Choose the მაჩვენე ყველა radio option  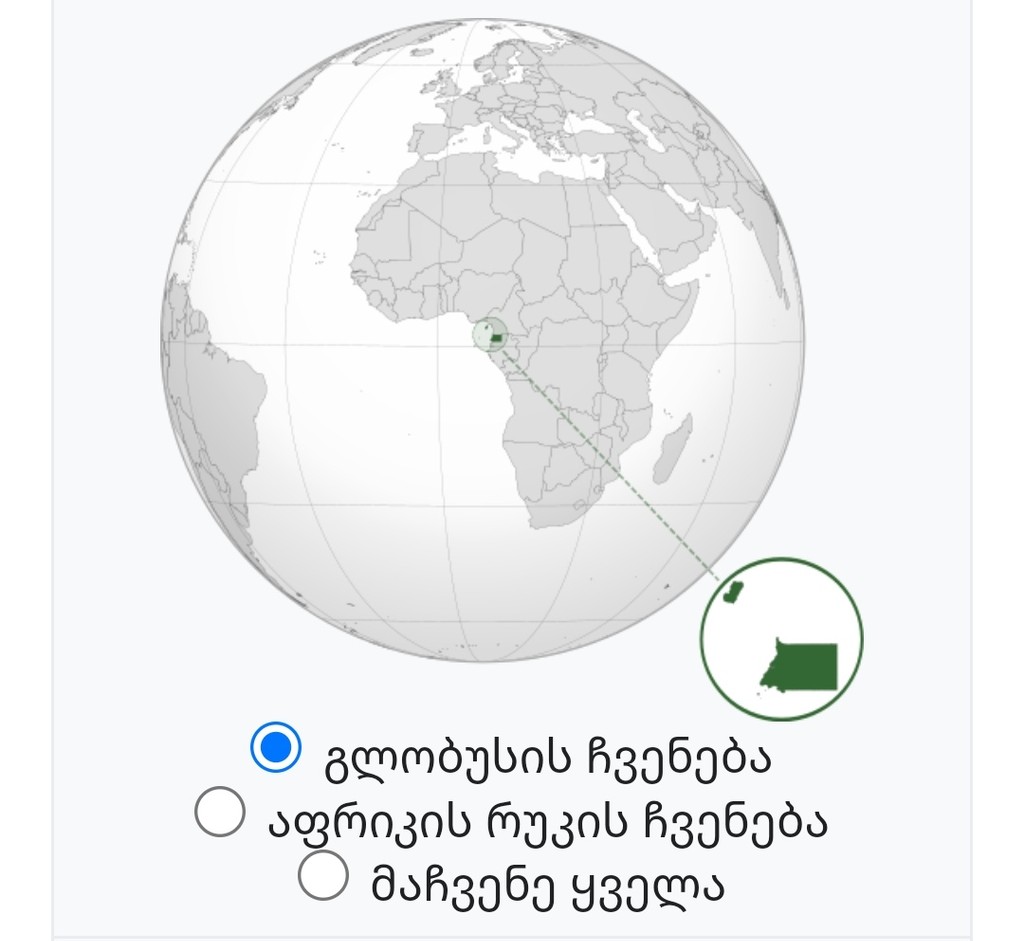[x=324, y=876]
